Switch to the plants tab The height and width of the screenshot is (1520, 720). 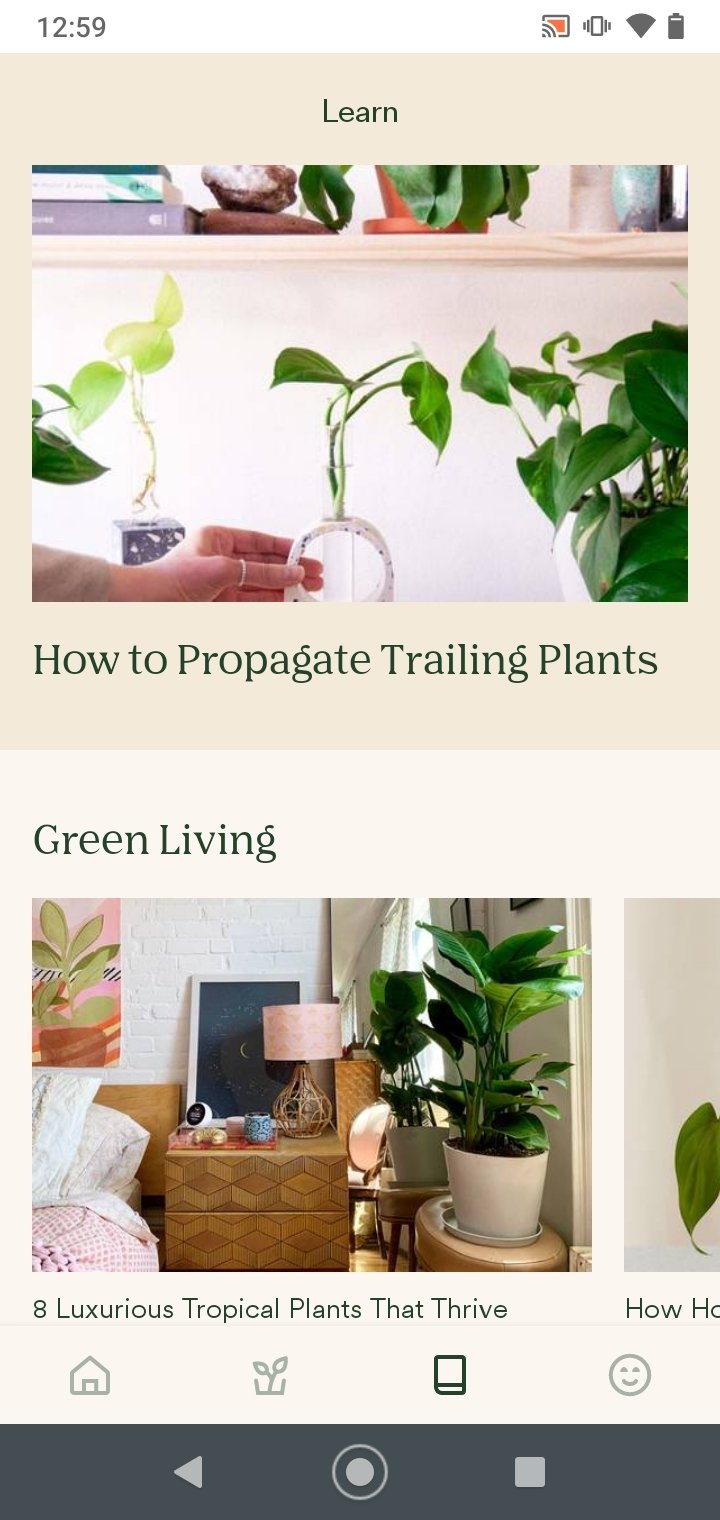[270, 1375]
